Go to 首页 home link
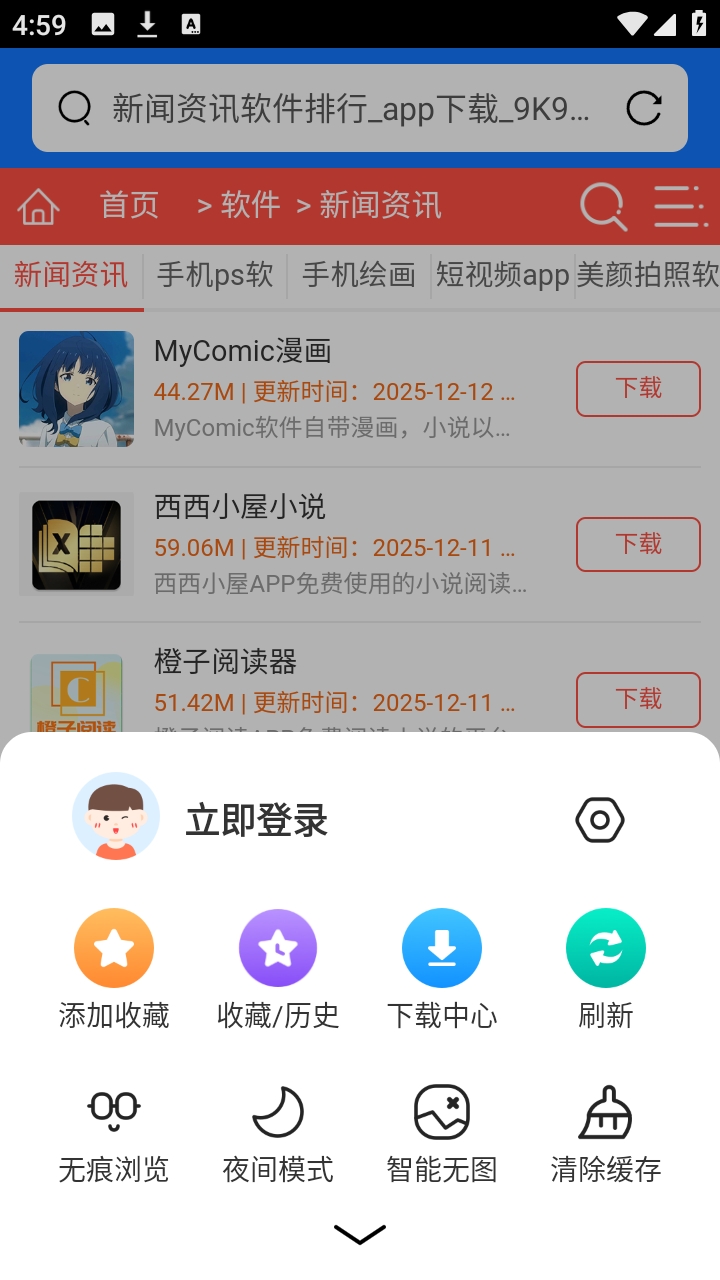The width and height of the screenshot is (720, 1280). 129,206
